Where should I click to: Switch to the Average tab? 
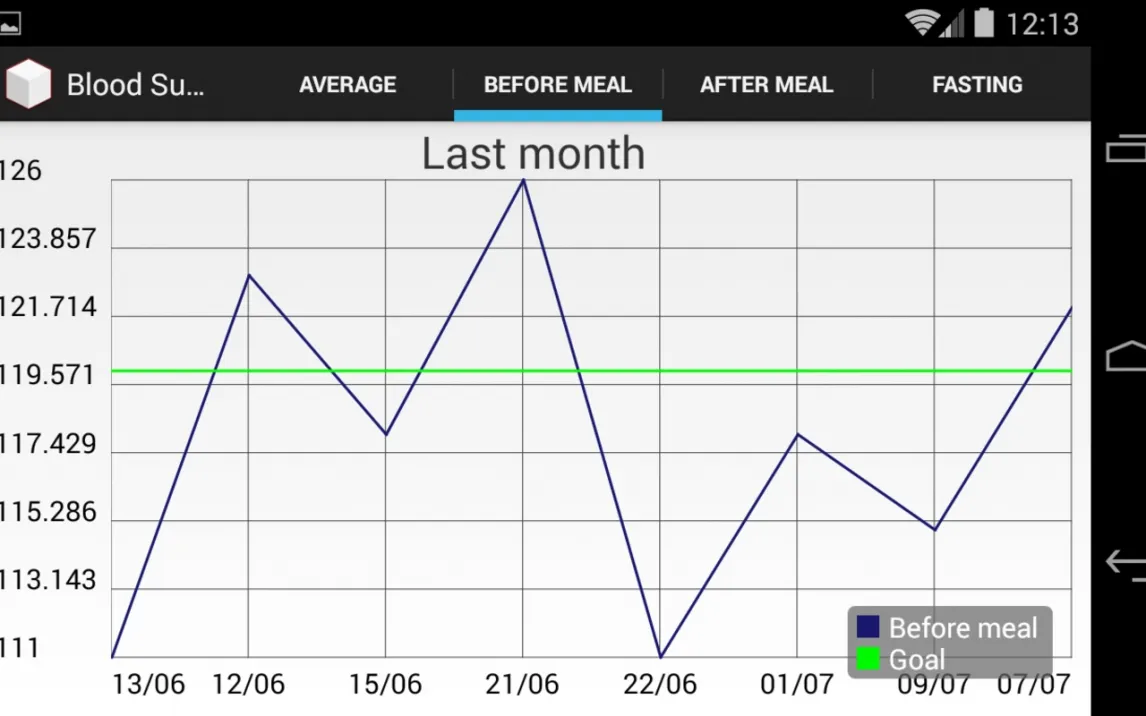347,85
